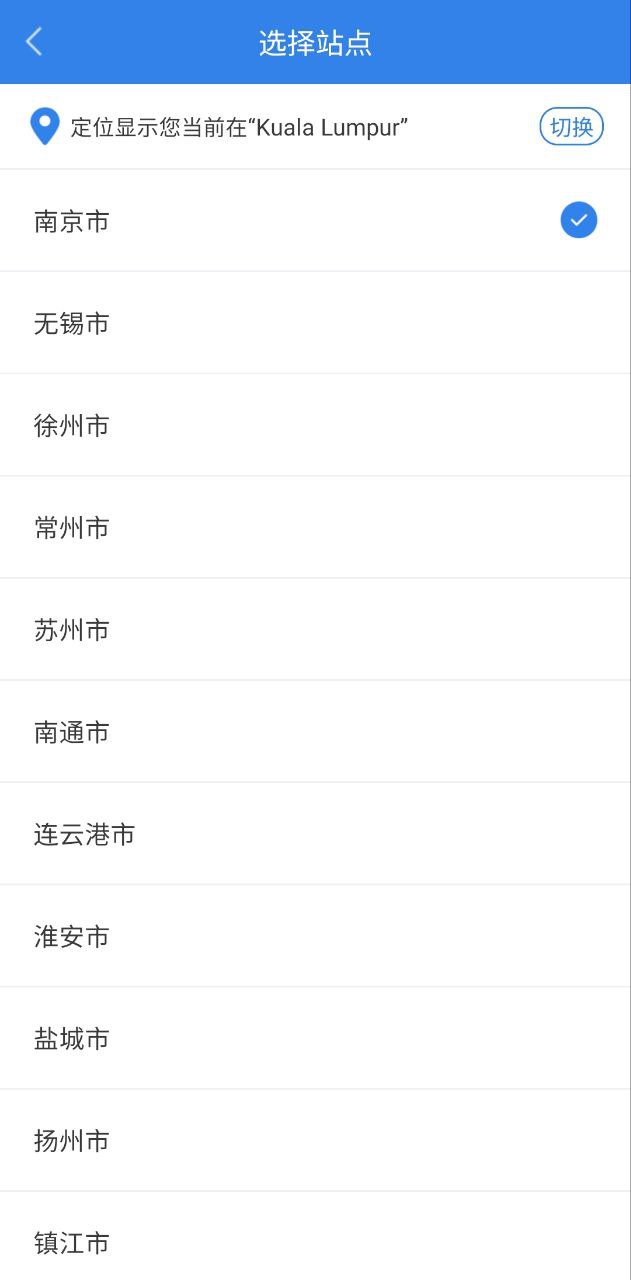Select 徐州市 as the station
Viewport: 631px width, 1280px height.
click(x=72, y=425)
